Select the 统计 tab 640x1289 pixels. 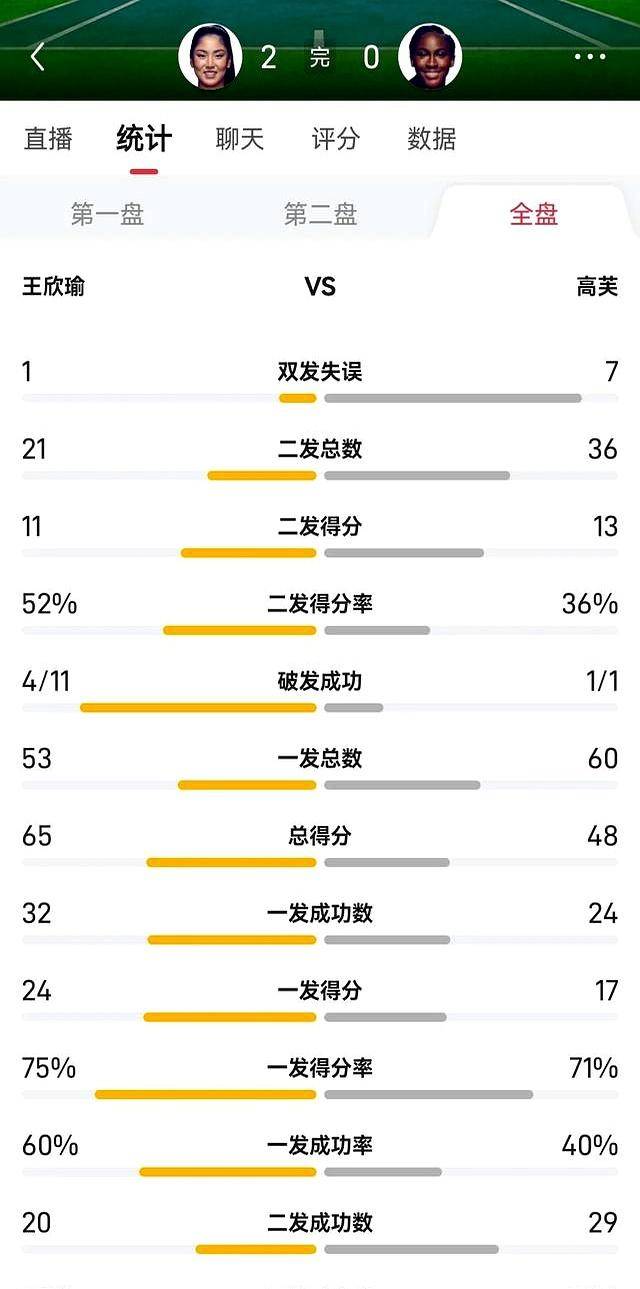pyautogui.click(x=144, y=139)
